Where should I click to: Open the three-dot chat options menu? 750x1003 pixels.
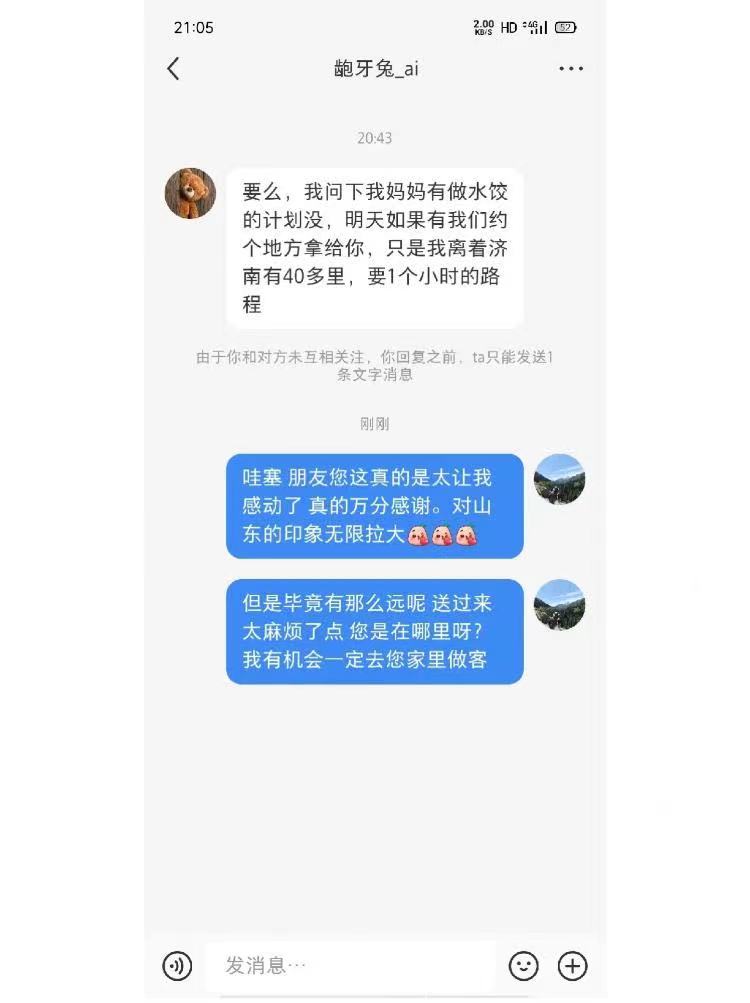pyautogui.click(x=571, y=69)
